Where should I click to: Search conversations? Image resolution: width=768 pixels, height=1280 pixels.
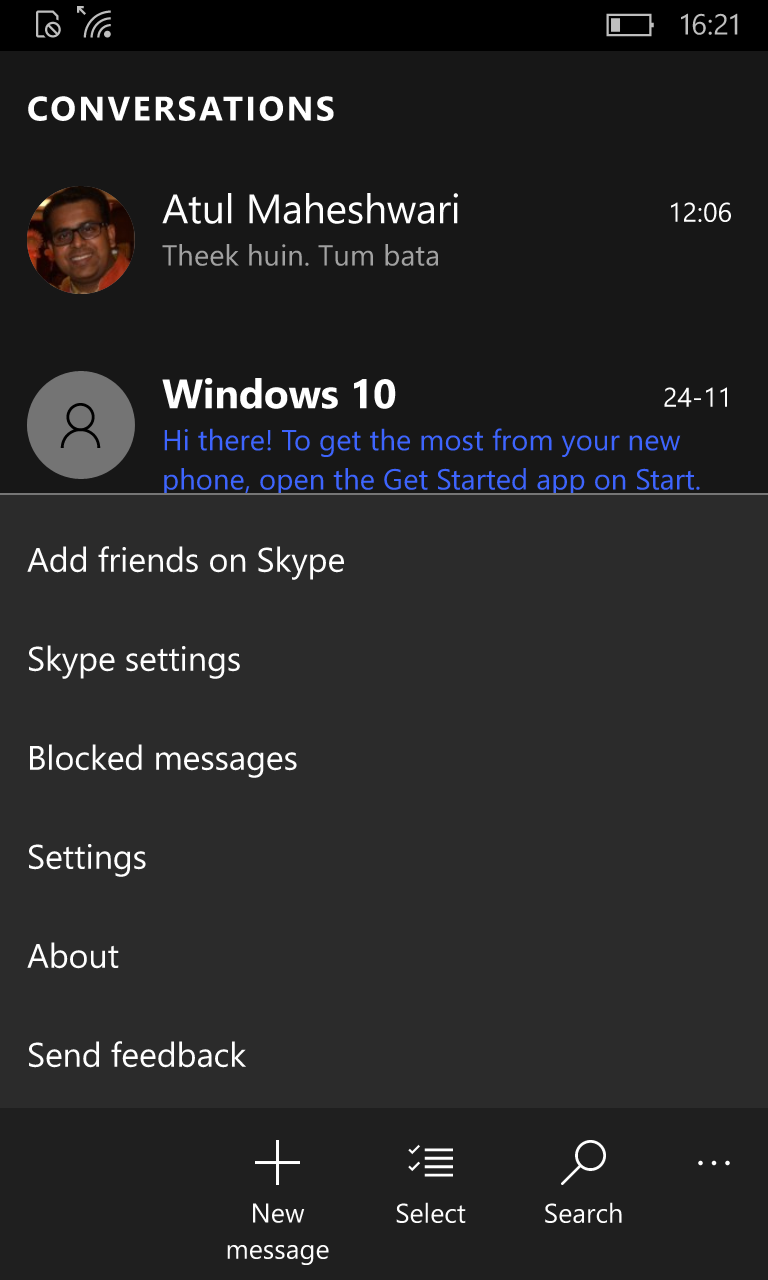[583, 1185]
